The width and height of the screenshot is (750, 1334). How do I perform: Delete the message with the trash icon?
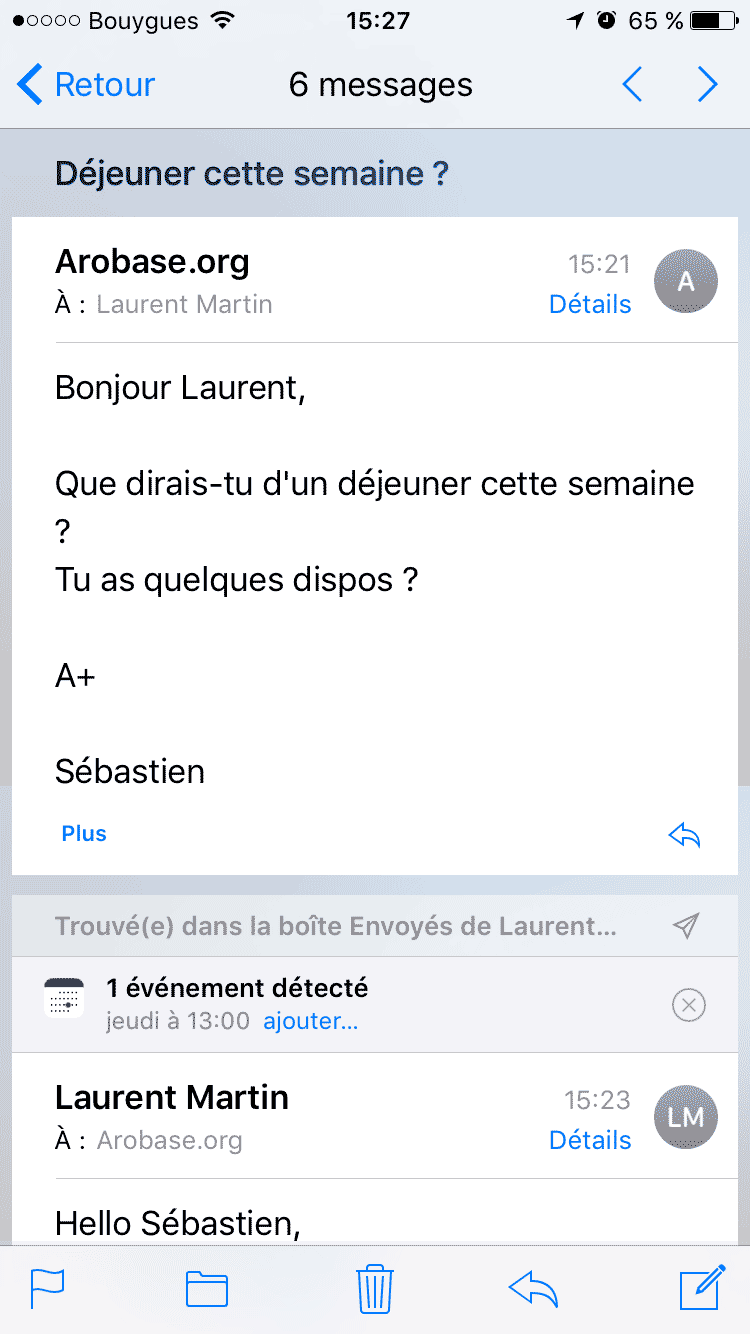tap(375, 1288)
